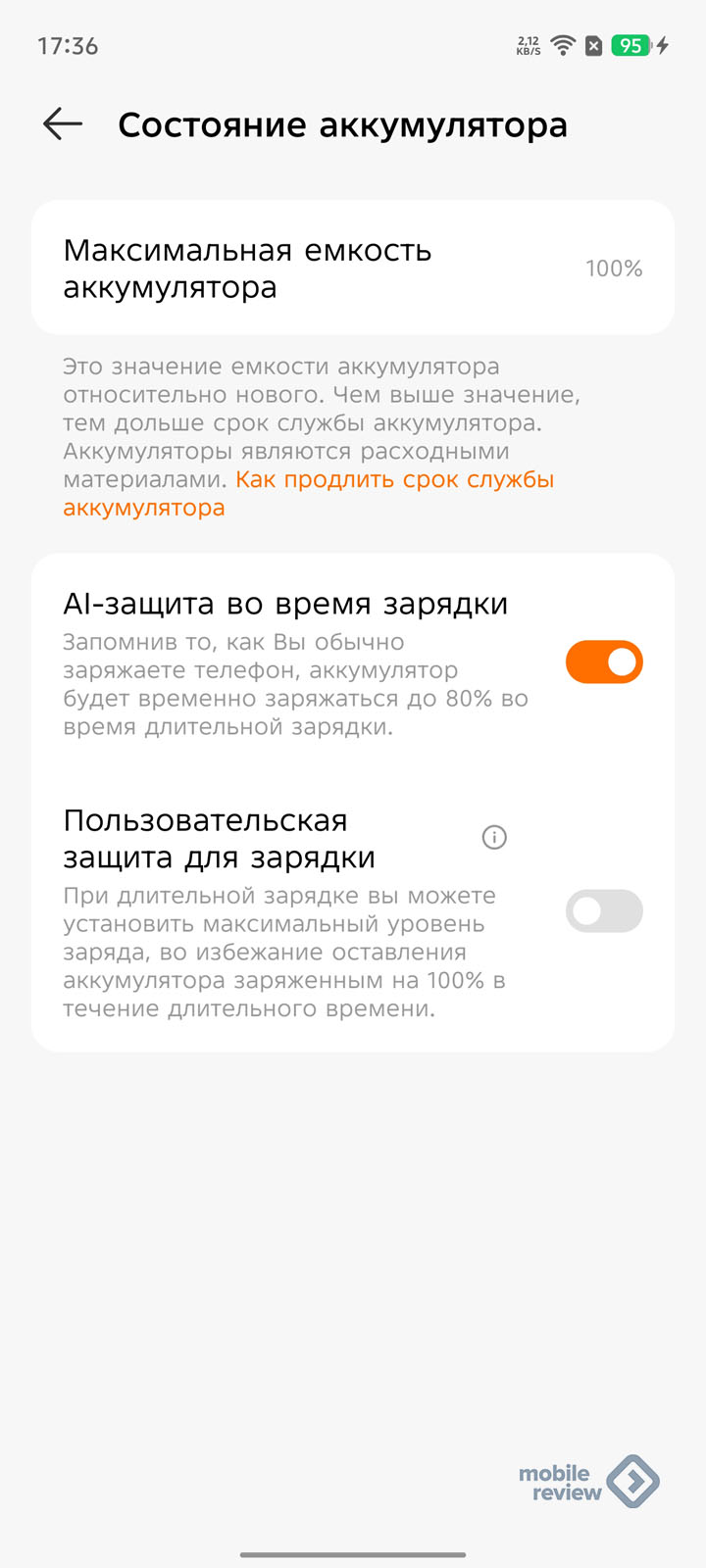Image resolution: width=706 pixels, height=1568 pixels.
Task: Open info icon for custom charging protection
Action: [494, 837]
